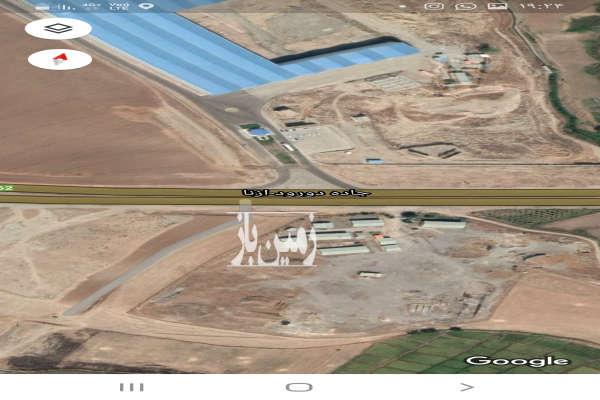Tap the compass to reset map orientation

59,59
